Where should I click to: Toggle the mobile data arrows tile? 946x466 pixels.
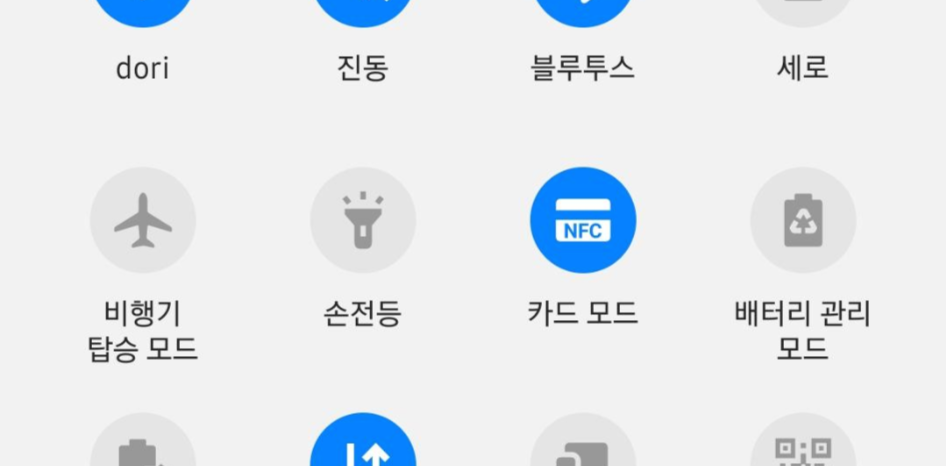click(363, 440)
